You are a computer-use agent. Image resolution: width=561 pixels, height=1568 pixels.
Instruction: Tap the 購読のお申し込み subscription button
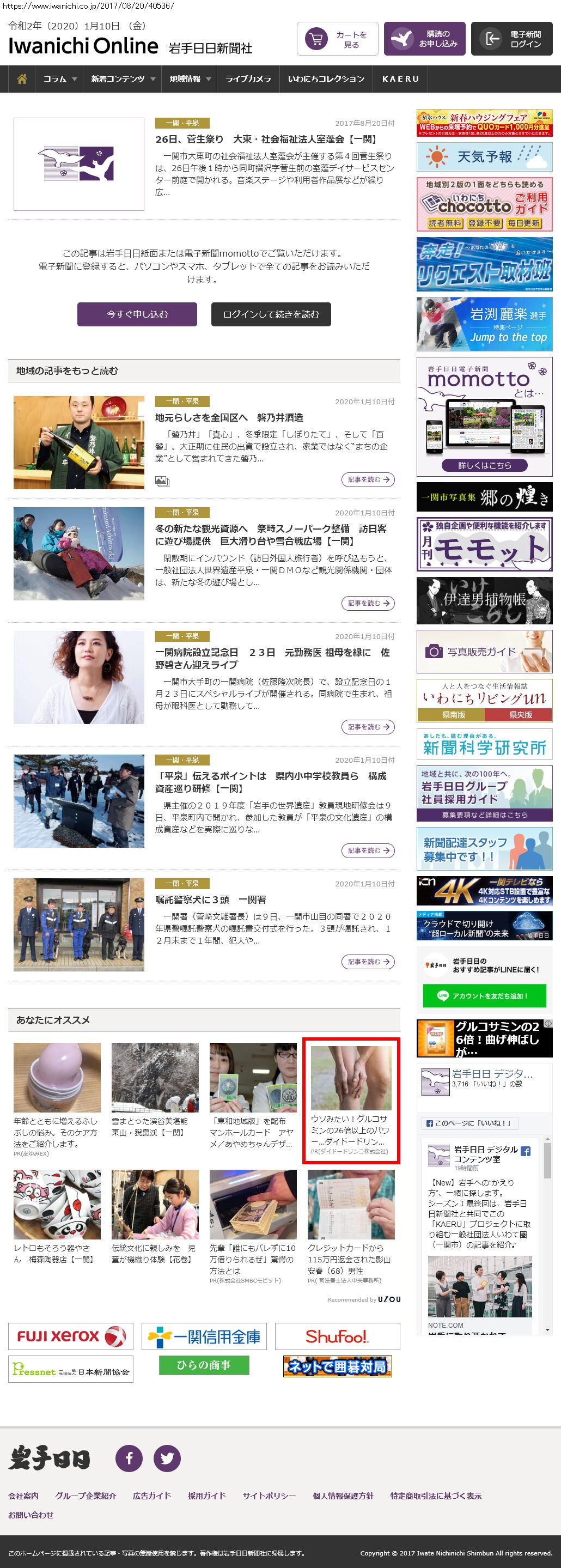424,39
